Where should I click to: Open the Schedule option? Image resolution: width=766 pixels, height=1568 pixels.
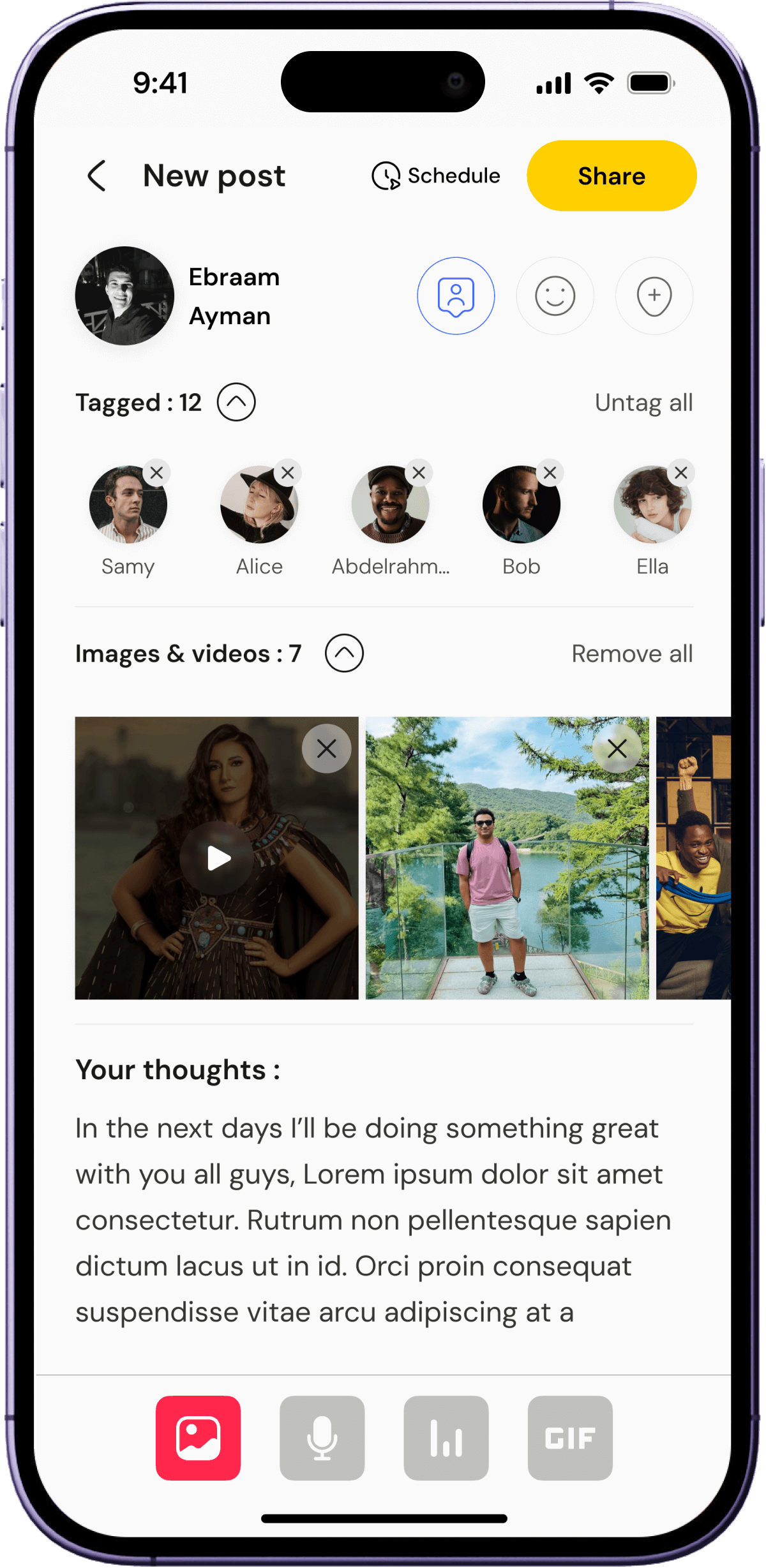pyautogui.click(x=436, y=175)
